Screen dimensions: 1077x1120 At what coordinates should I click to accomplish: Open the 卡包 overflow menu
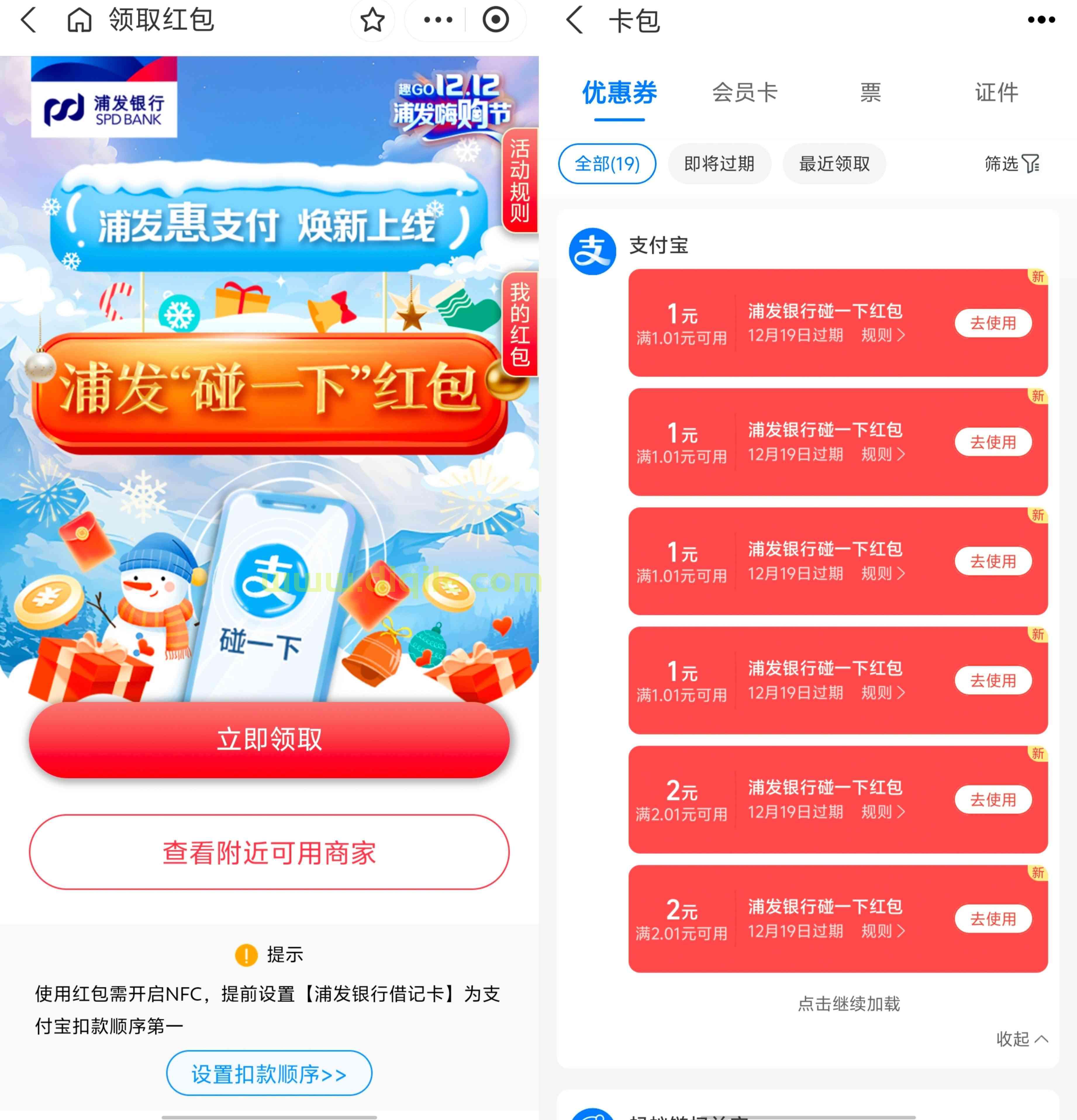point(1041,20)
